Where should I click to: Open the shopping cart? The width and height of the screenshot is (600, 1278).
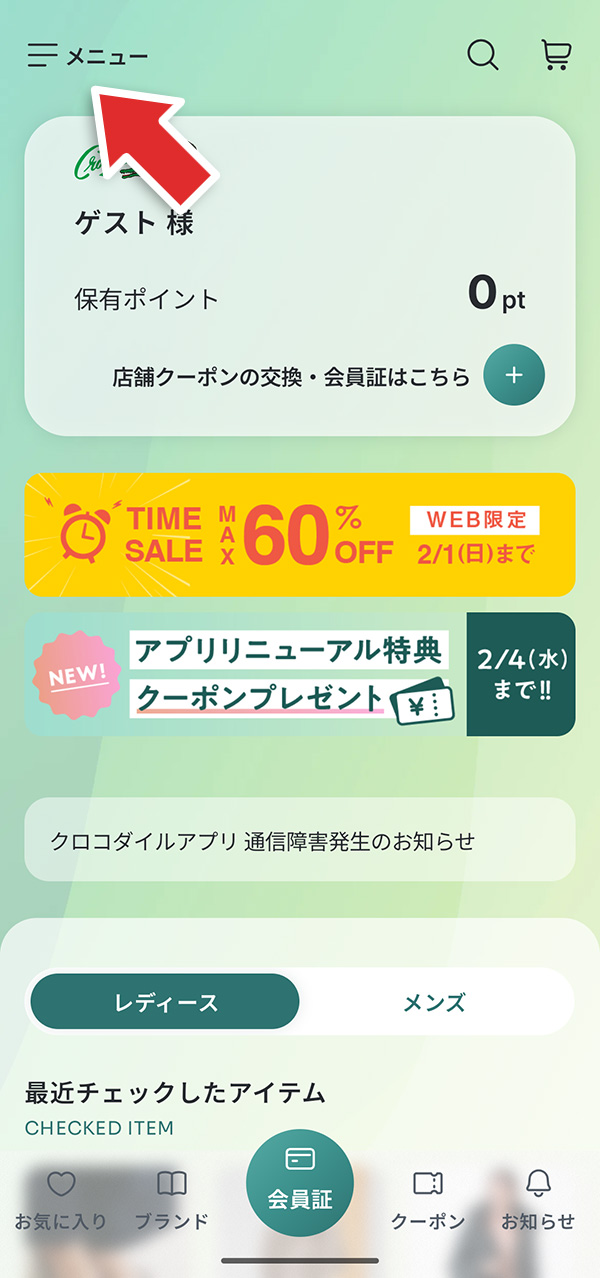(556, 55)
